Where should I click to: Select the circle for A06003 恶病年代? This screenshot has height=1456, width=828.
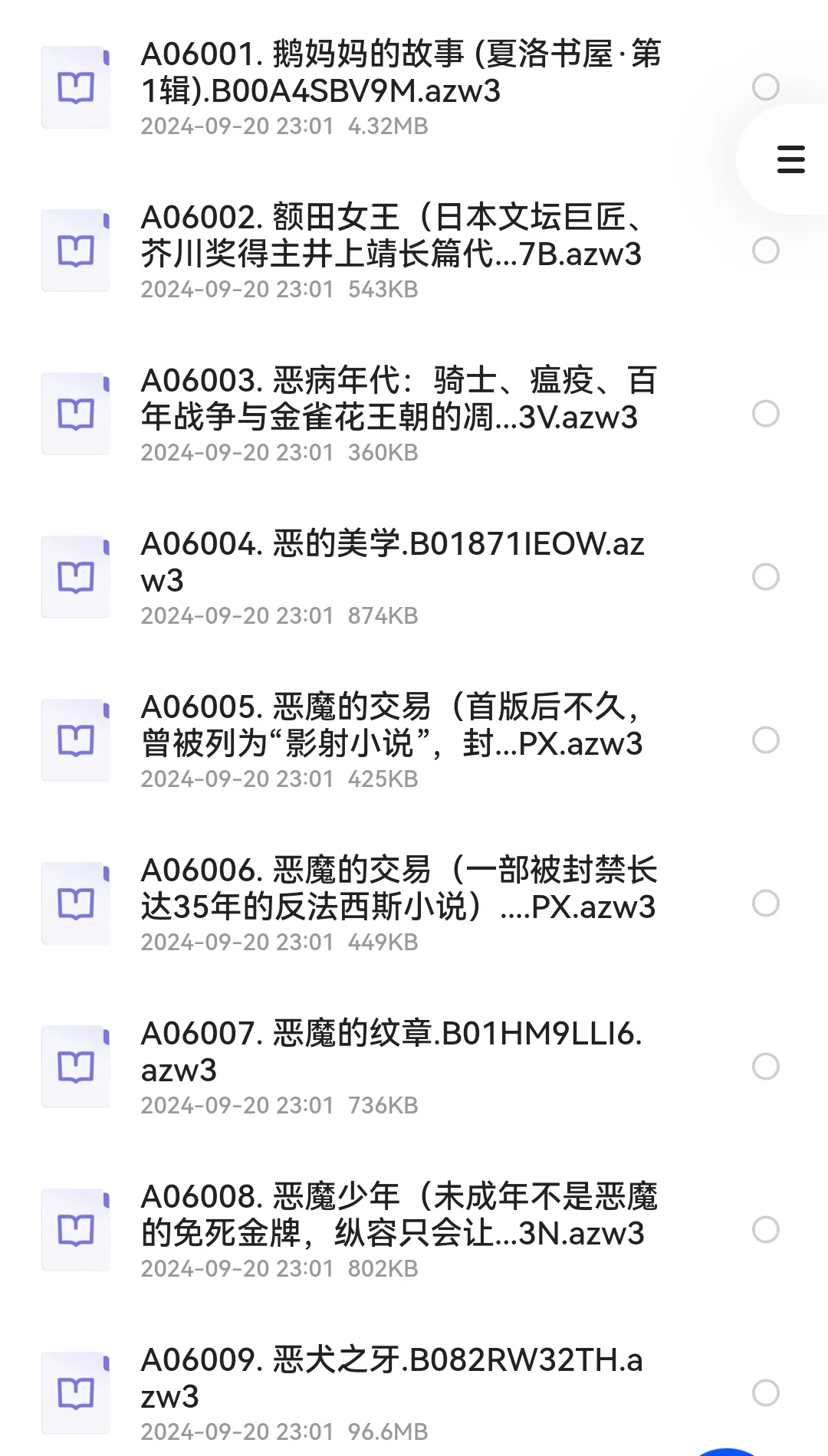pyautogui.click(x=765, y=414)
